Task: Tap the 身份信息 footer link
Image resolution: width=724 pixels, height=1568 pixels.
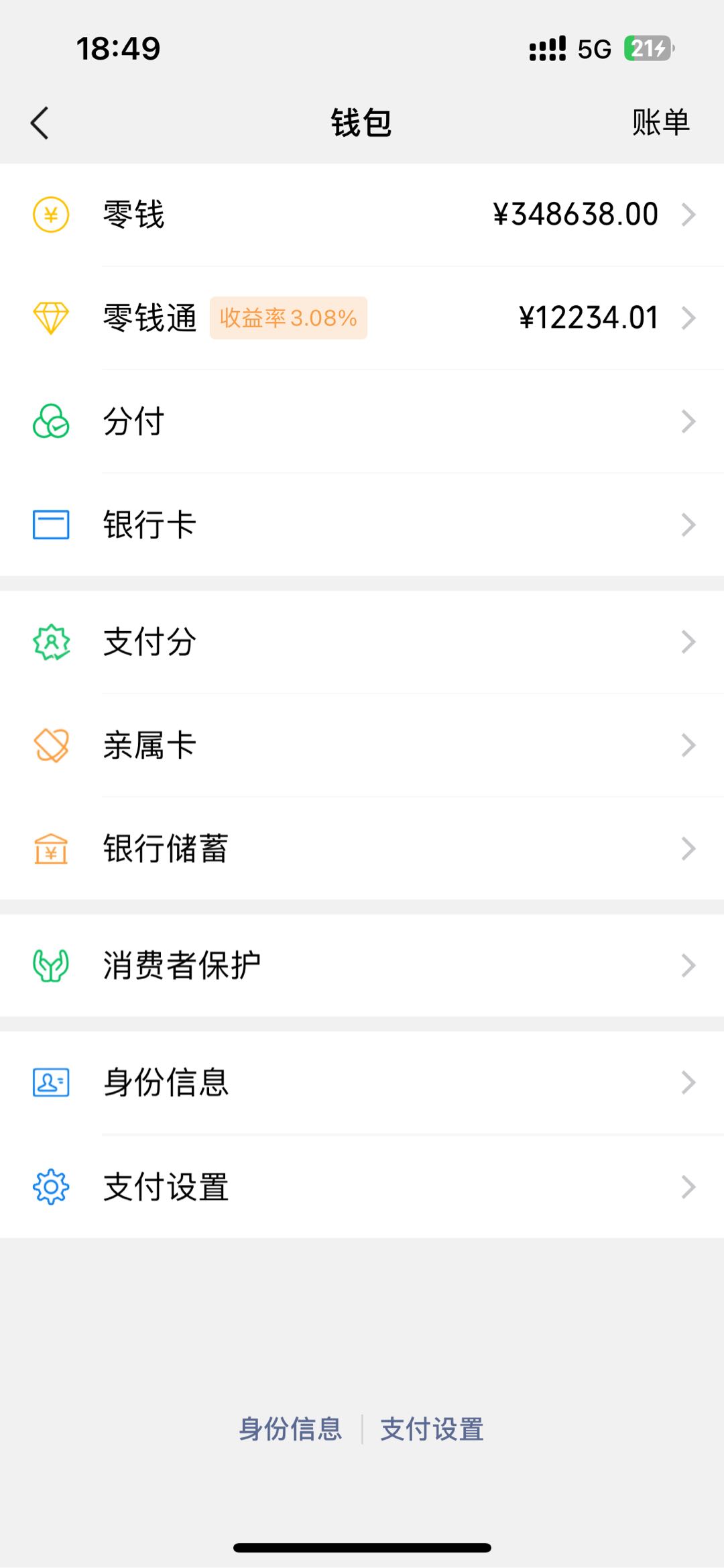Action: pyautogui.click(x=291, y=1429)
